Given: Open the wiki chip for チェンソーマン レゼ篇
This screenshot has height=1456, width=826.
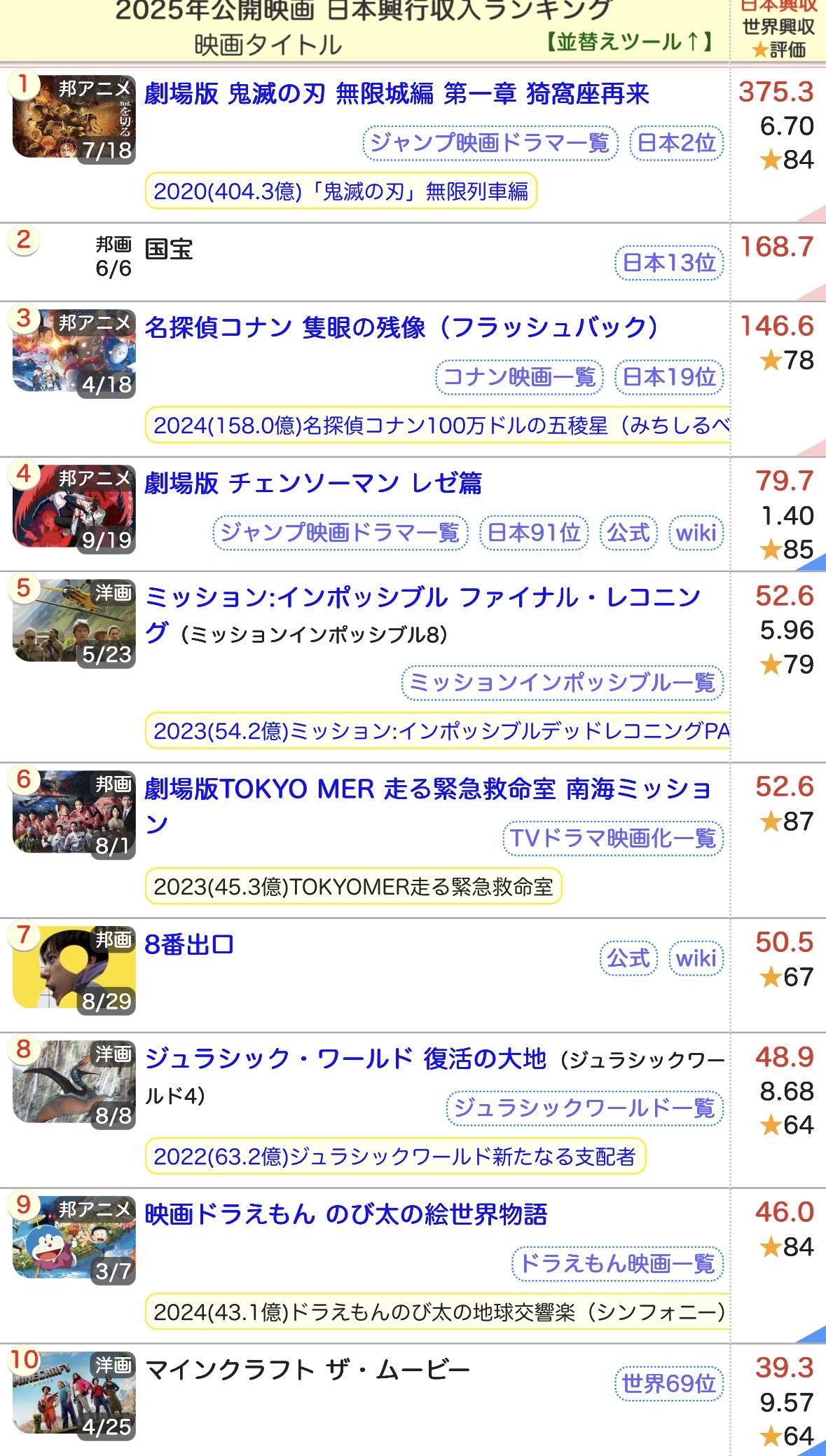Looking at the screenshot, I should pyautogui.click(x=696, y=533).
